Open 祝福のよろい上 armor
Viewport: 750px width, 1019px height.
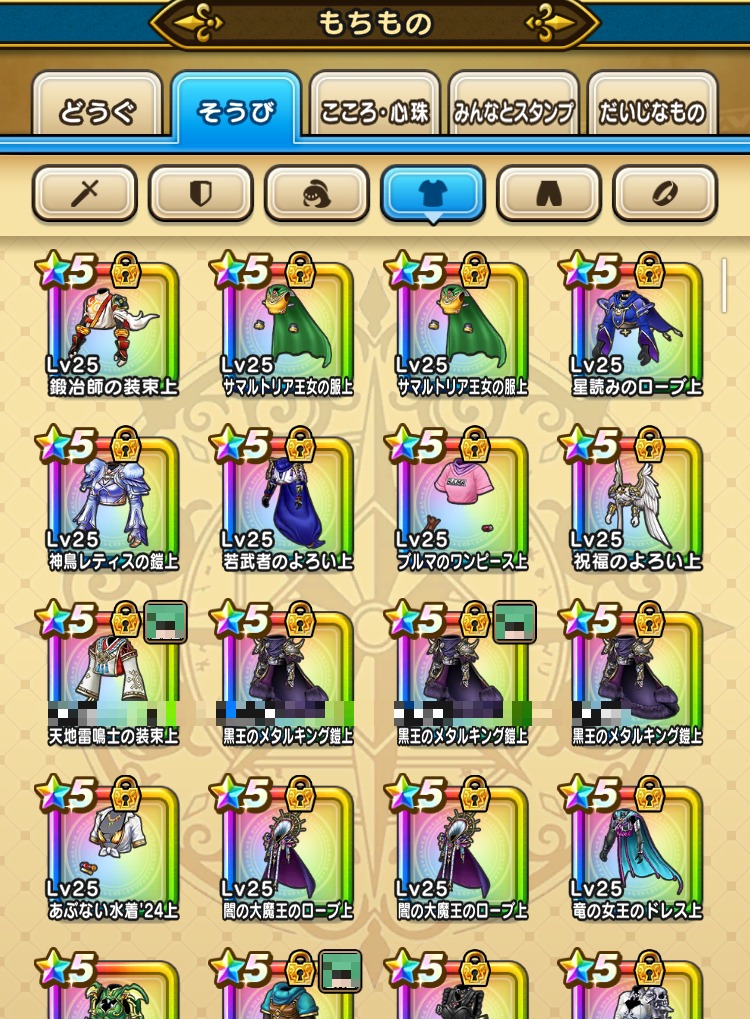[636, 505]
